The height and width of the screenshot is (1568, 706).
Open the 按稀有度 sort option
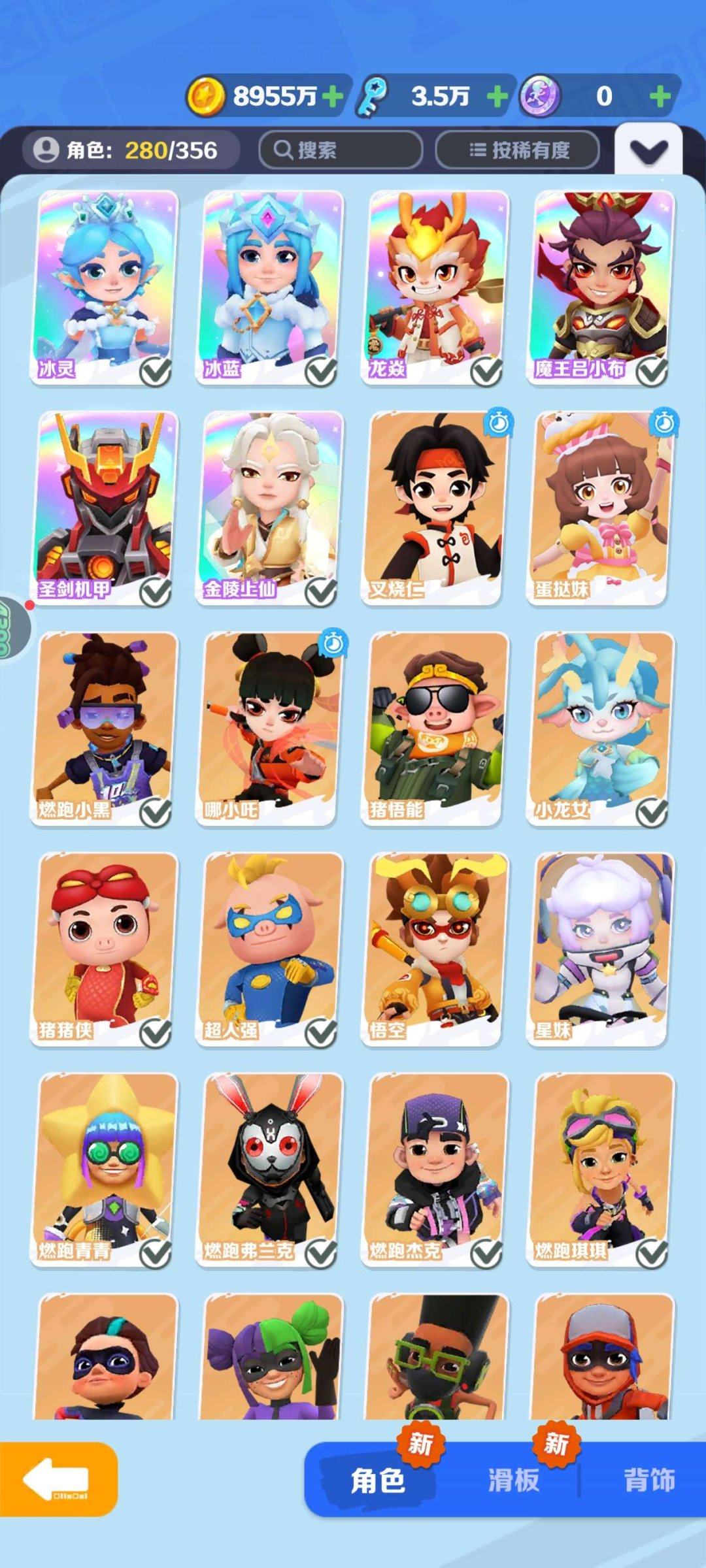(x=518, y=150)
